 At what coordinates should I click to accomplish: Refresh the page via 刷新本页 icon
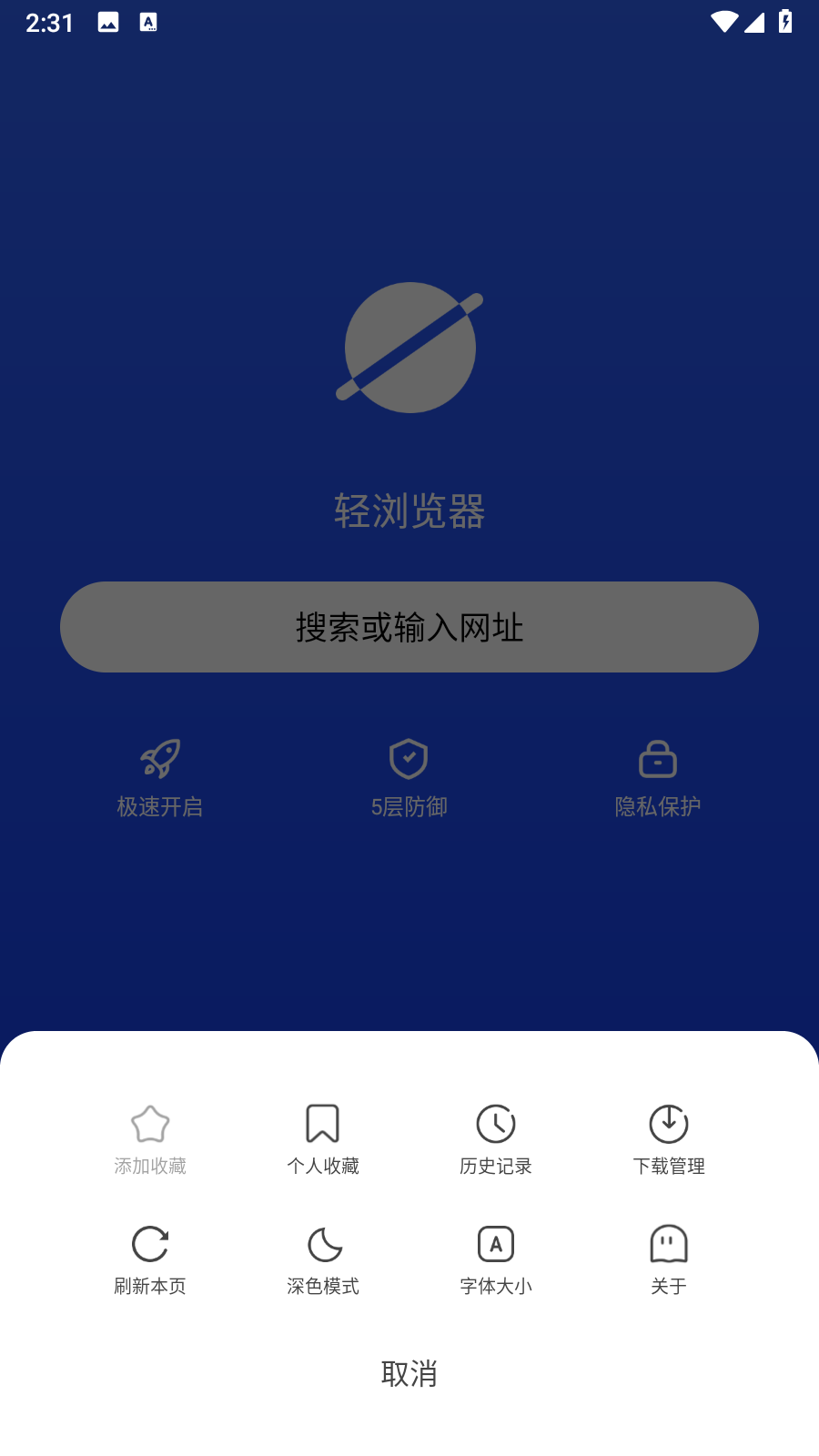[150, 1243]
